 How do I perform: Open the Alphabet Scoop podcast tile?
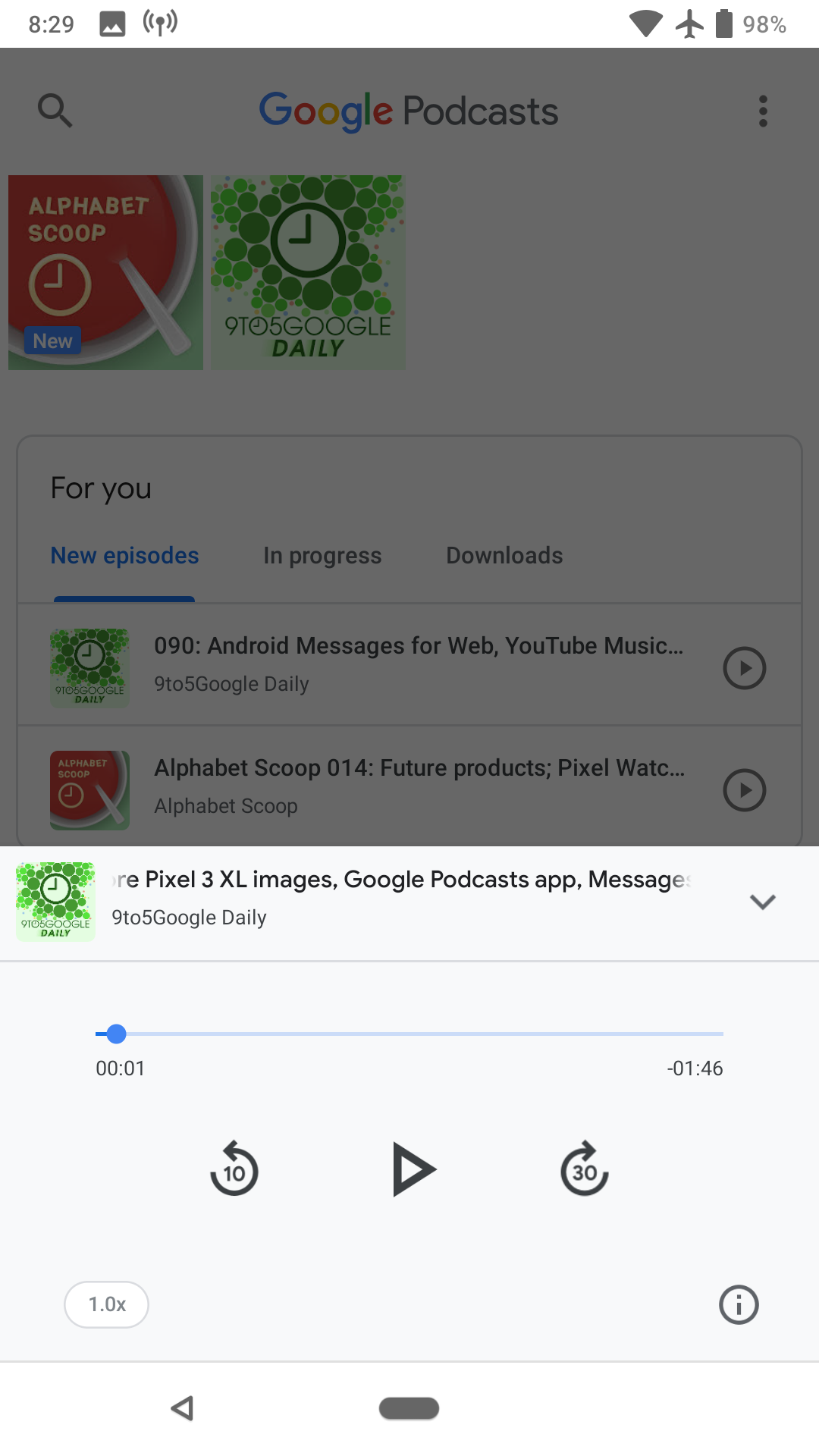105,273
